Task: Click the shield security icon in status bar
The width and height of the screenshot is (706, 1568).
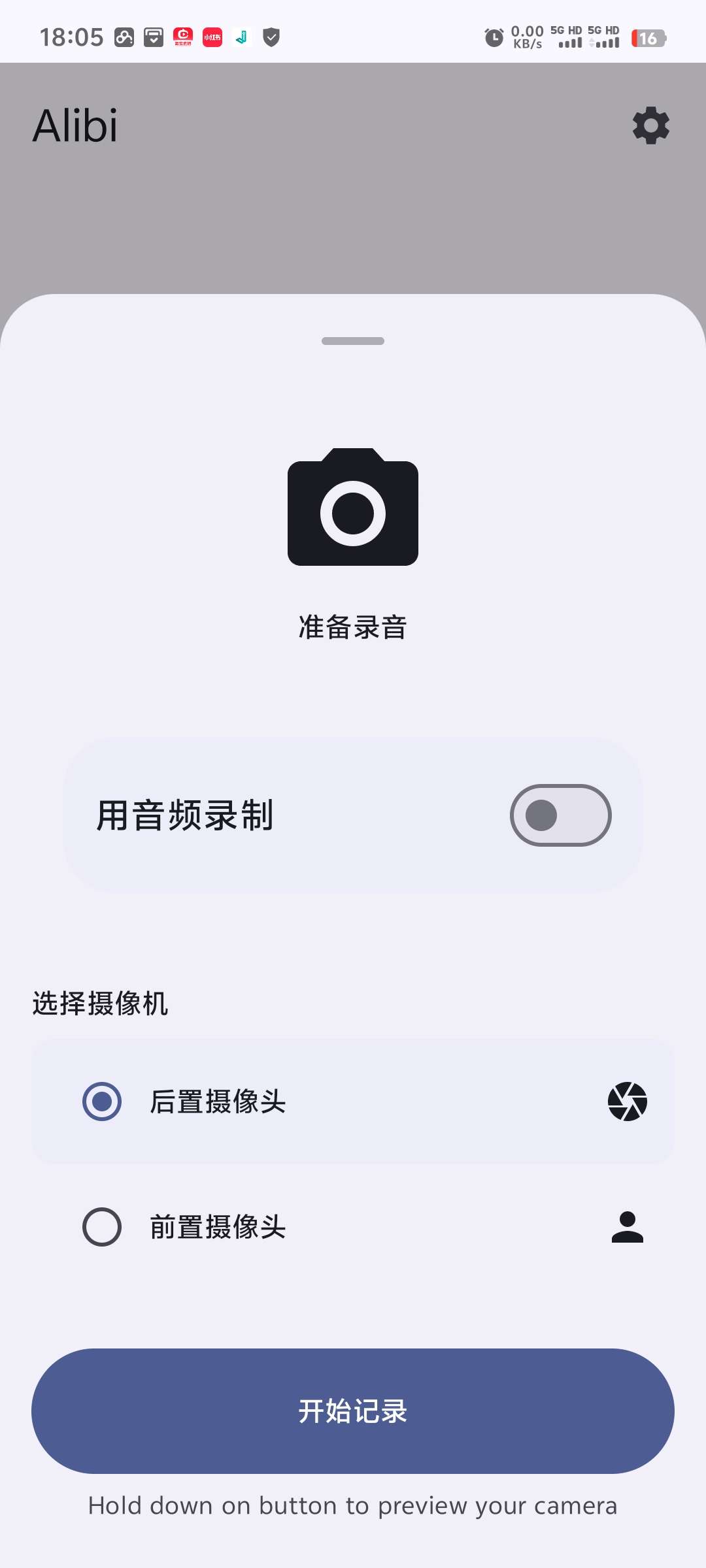Action: click(x=270, y=37)
